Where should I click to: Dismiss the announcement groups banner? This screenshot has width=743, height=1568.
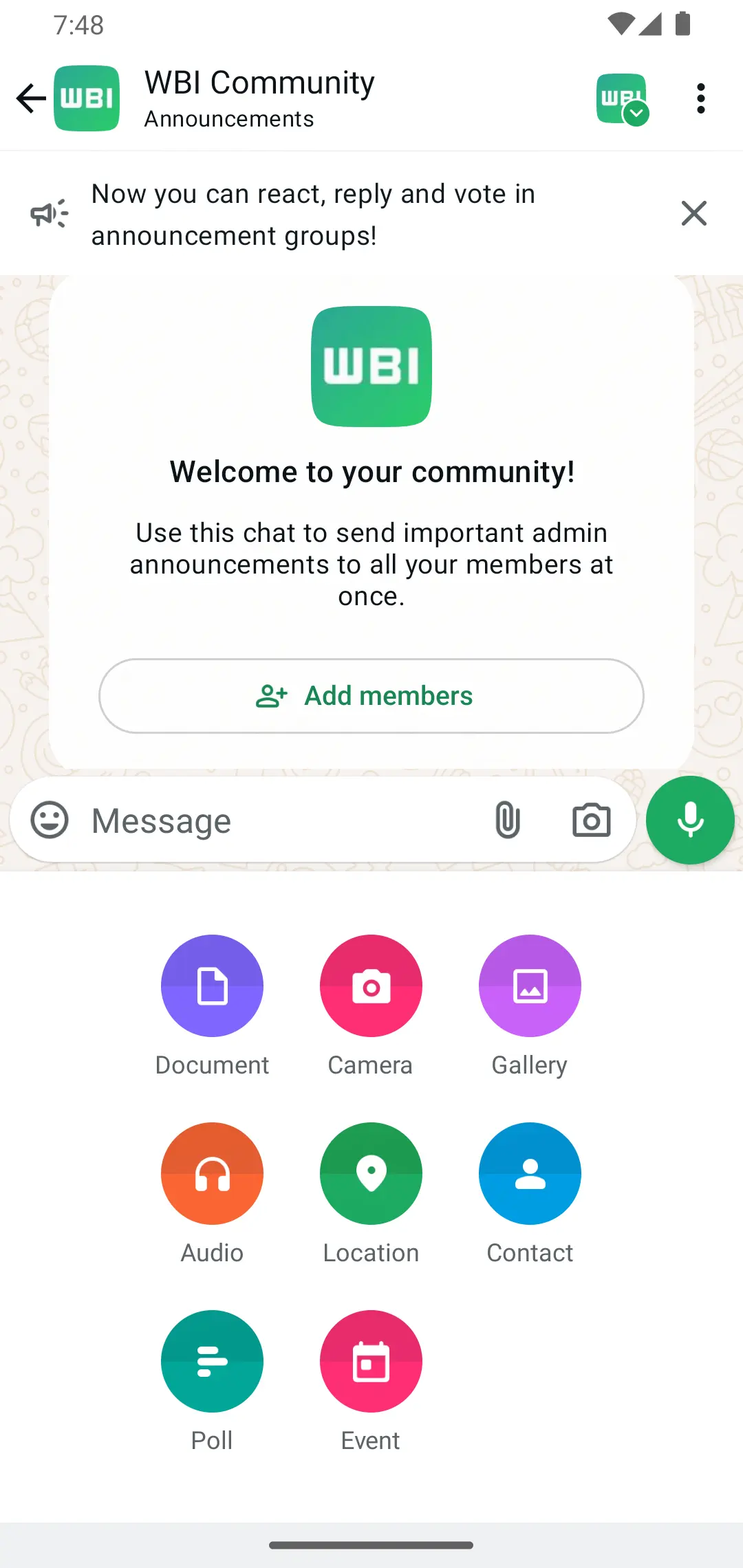(693, 213)
